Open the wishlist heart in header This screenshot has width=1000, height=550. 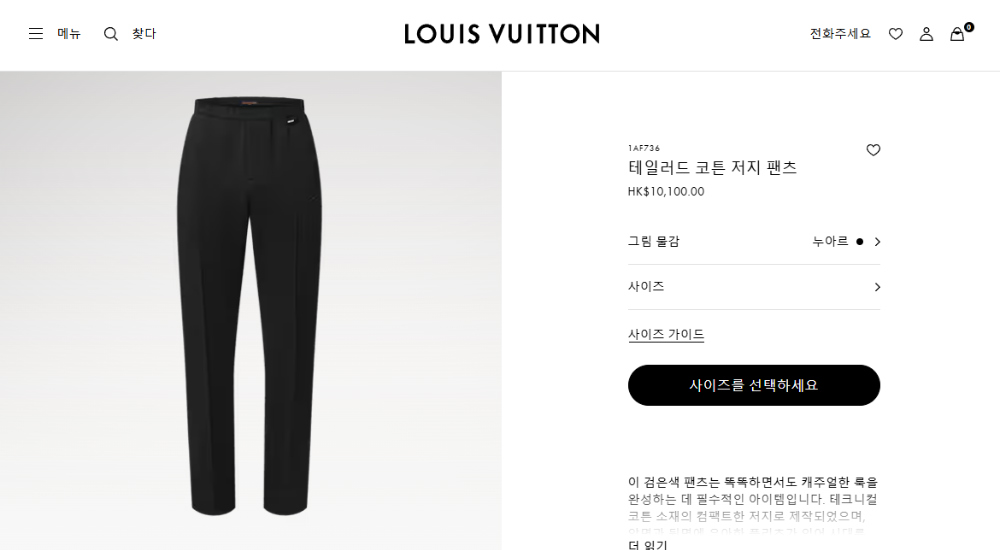click(895, 34)
